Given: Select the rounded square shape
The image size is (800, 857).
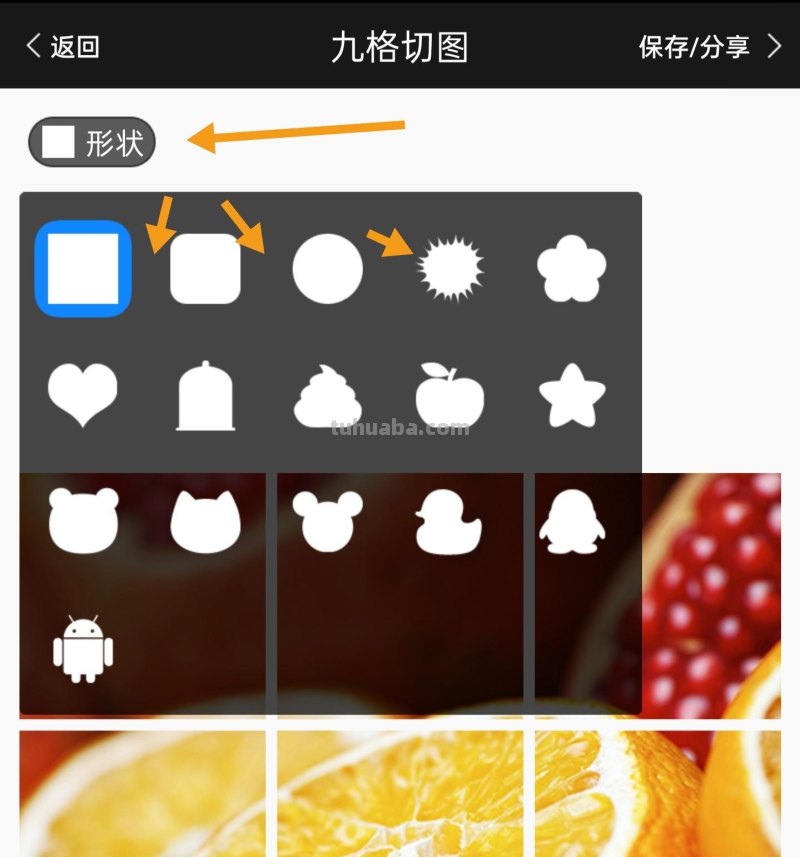Looking at the screenshot, I should pyautogui.click(x=207, y=268).
